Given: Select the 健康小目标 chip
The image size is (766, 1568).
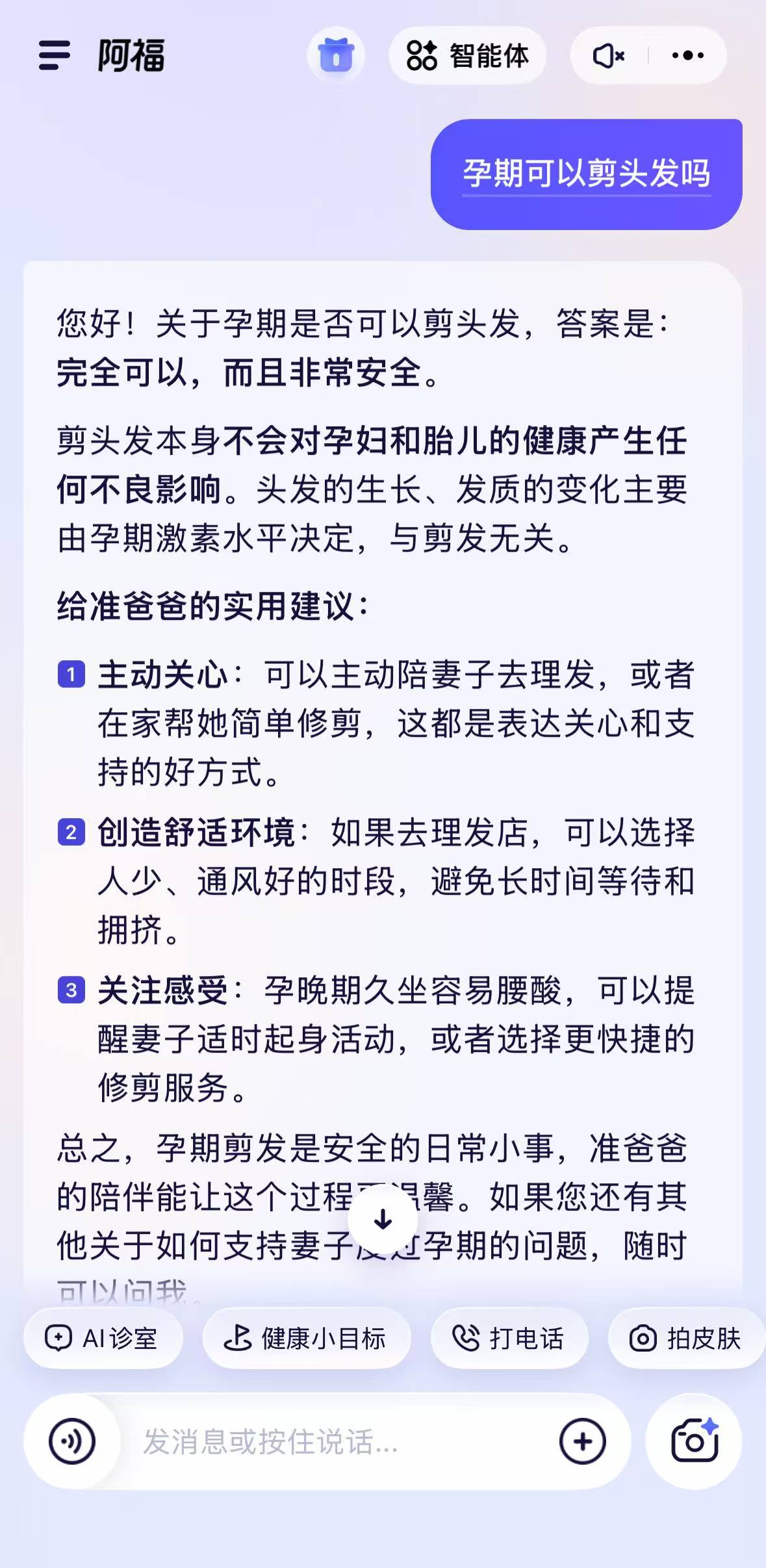Looking at the screenshot, I should [x=306, y=1339].
